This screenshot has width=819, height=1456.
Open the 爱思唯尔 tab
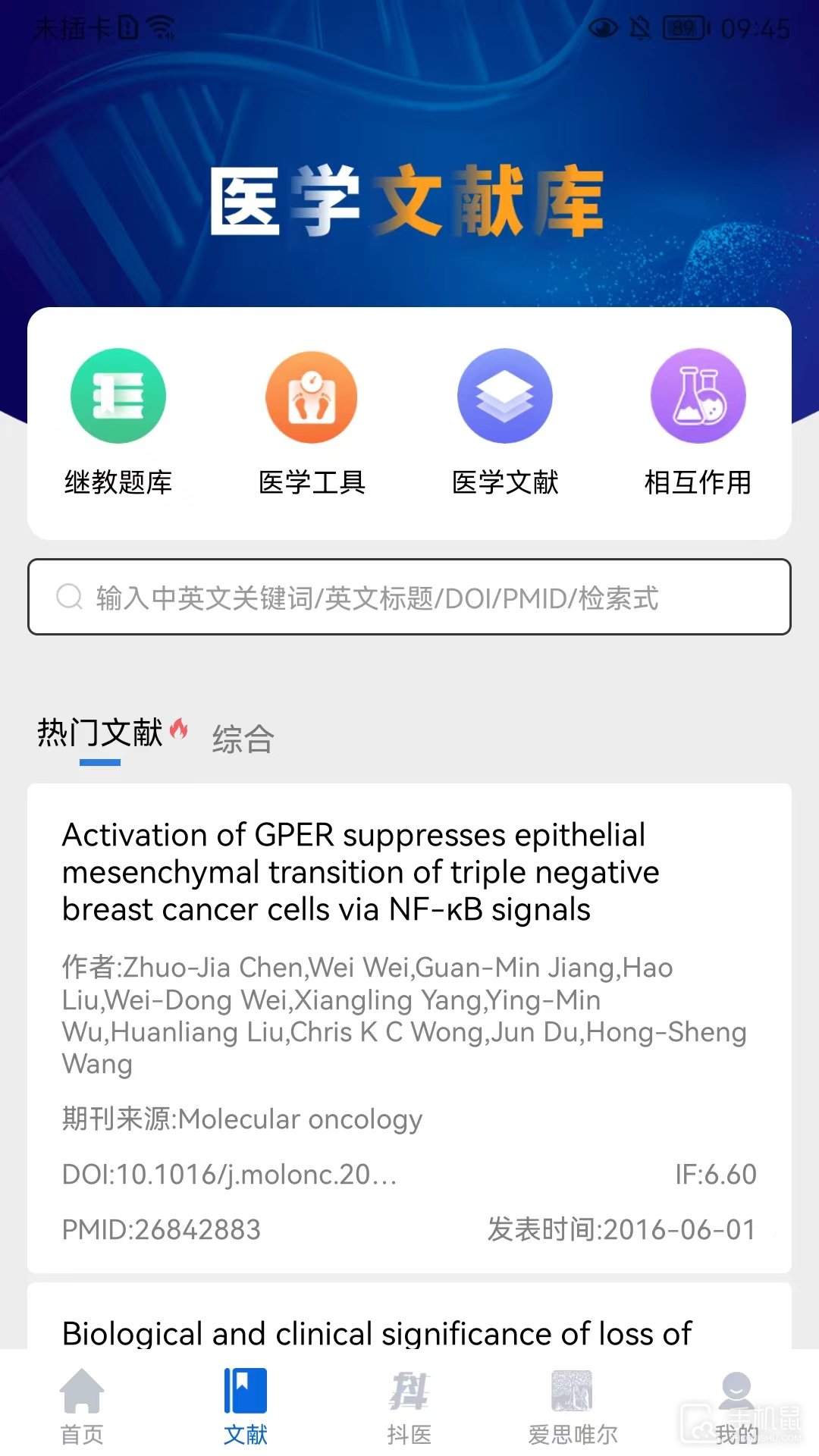click(573, 1405)
